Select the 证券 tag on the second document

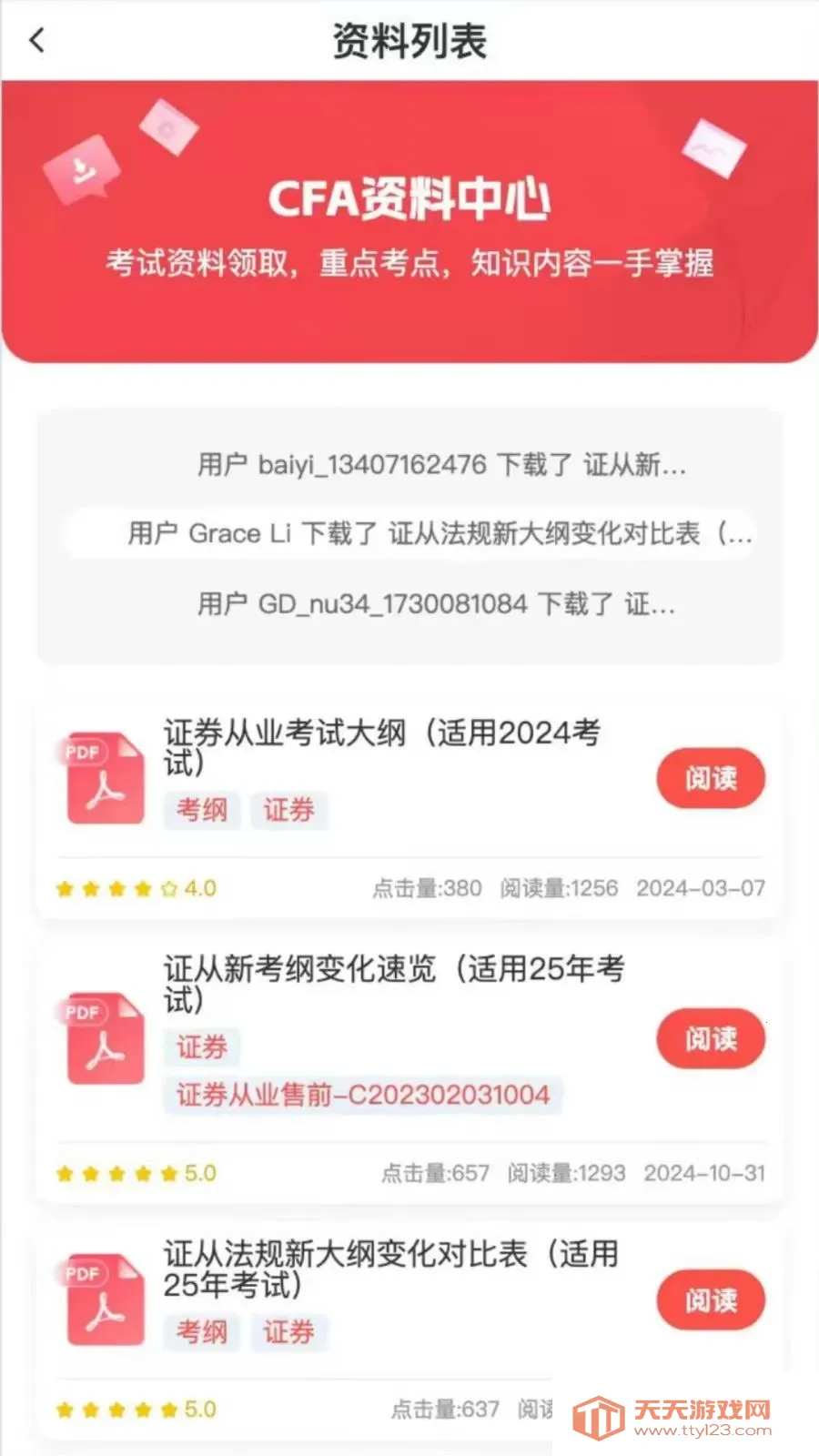point(201,1047)
